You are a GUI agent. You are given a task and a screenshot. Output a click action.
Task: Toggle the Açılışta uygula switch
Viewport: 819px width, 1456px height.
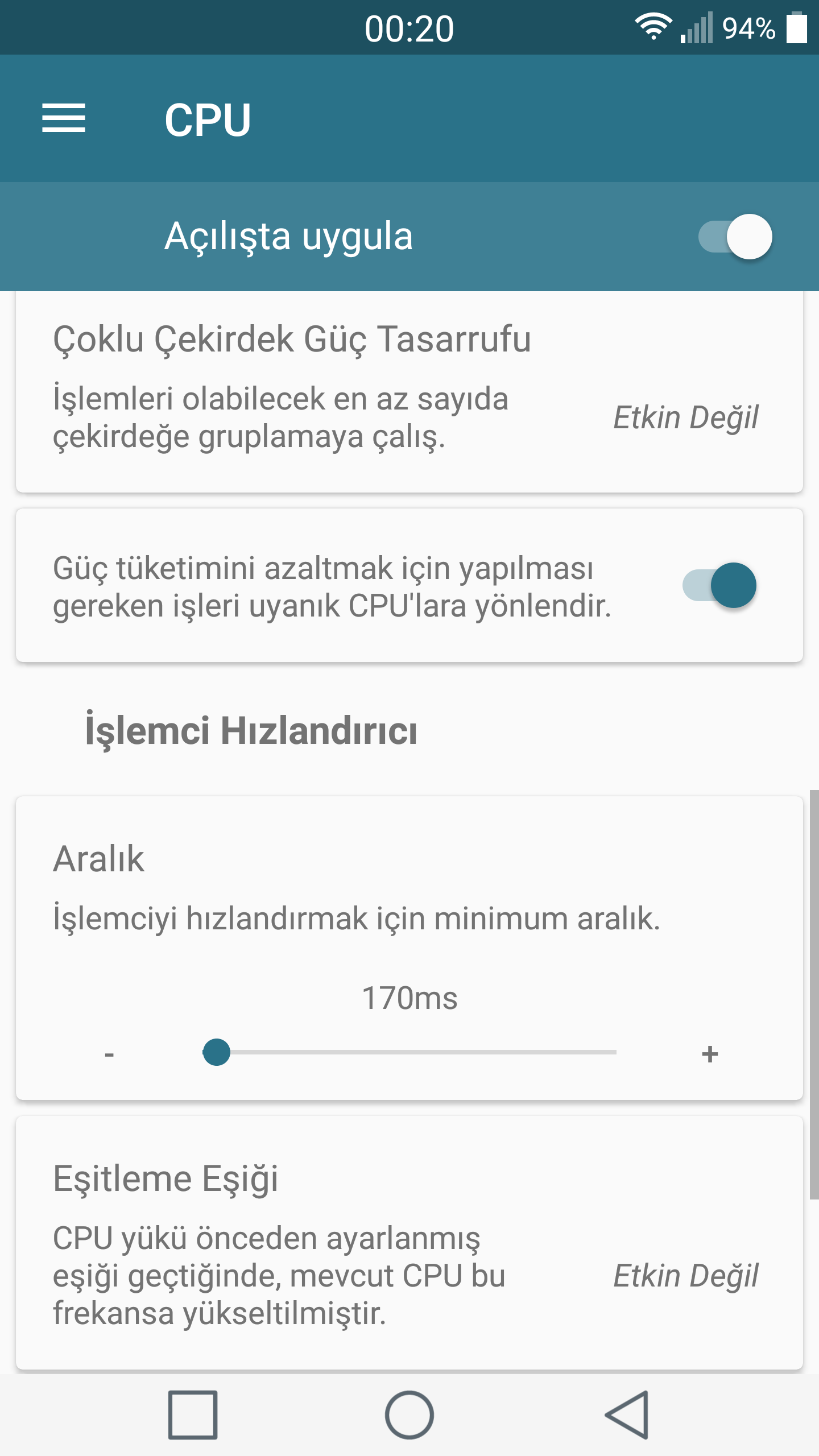[x=735, y=237]
